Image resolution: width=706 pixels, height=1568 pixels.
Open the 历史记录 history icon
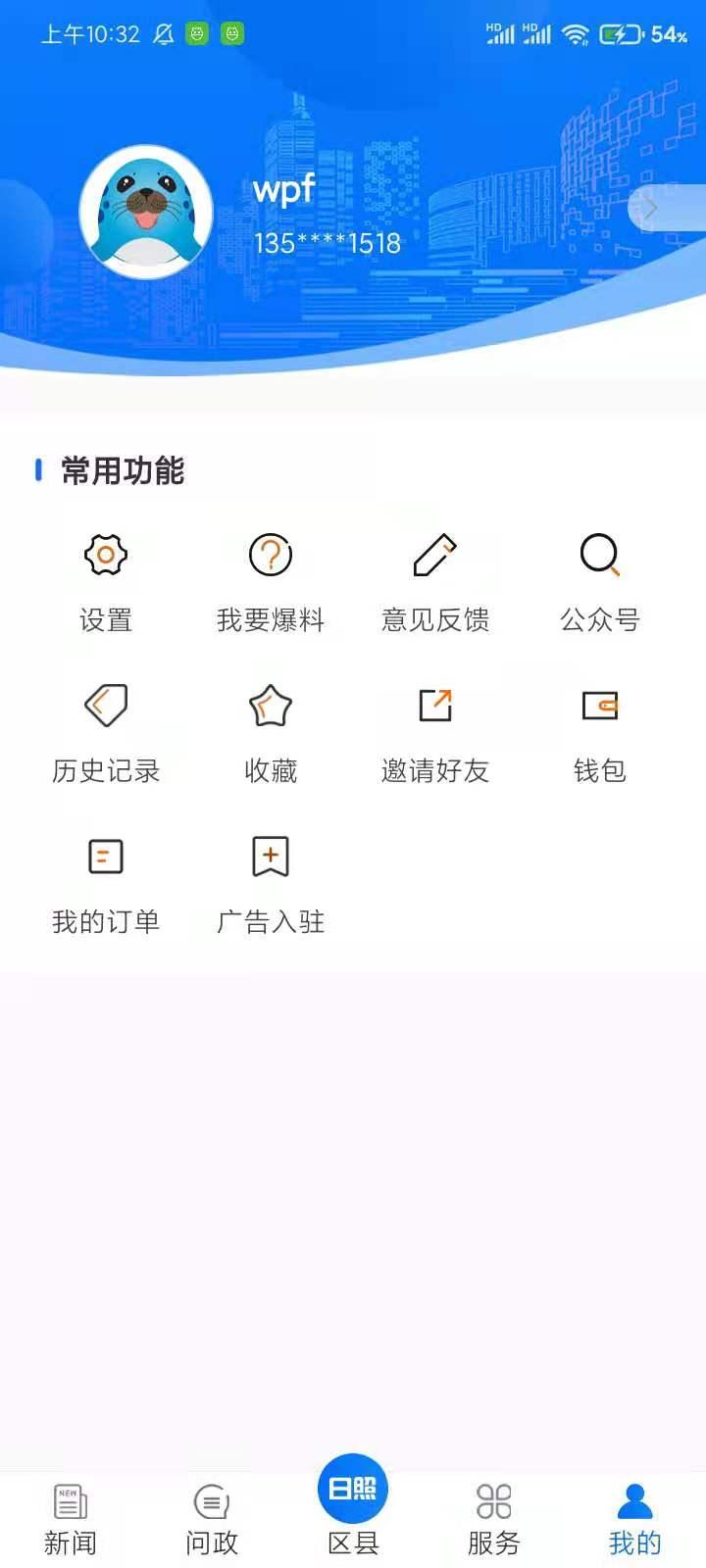point(106,705)
